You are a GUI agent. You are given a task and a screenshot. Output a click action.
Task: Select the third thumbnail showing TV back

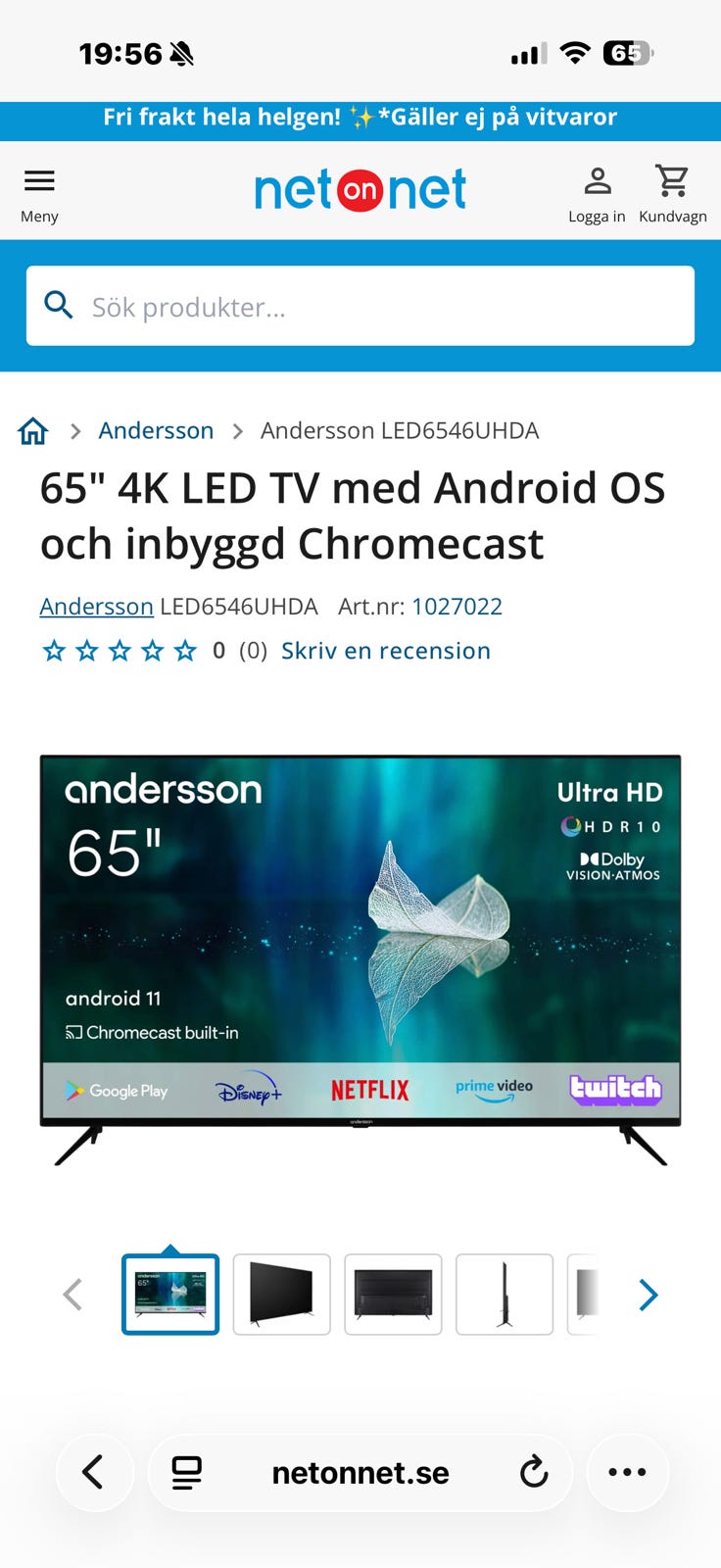point(393,1294)
